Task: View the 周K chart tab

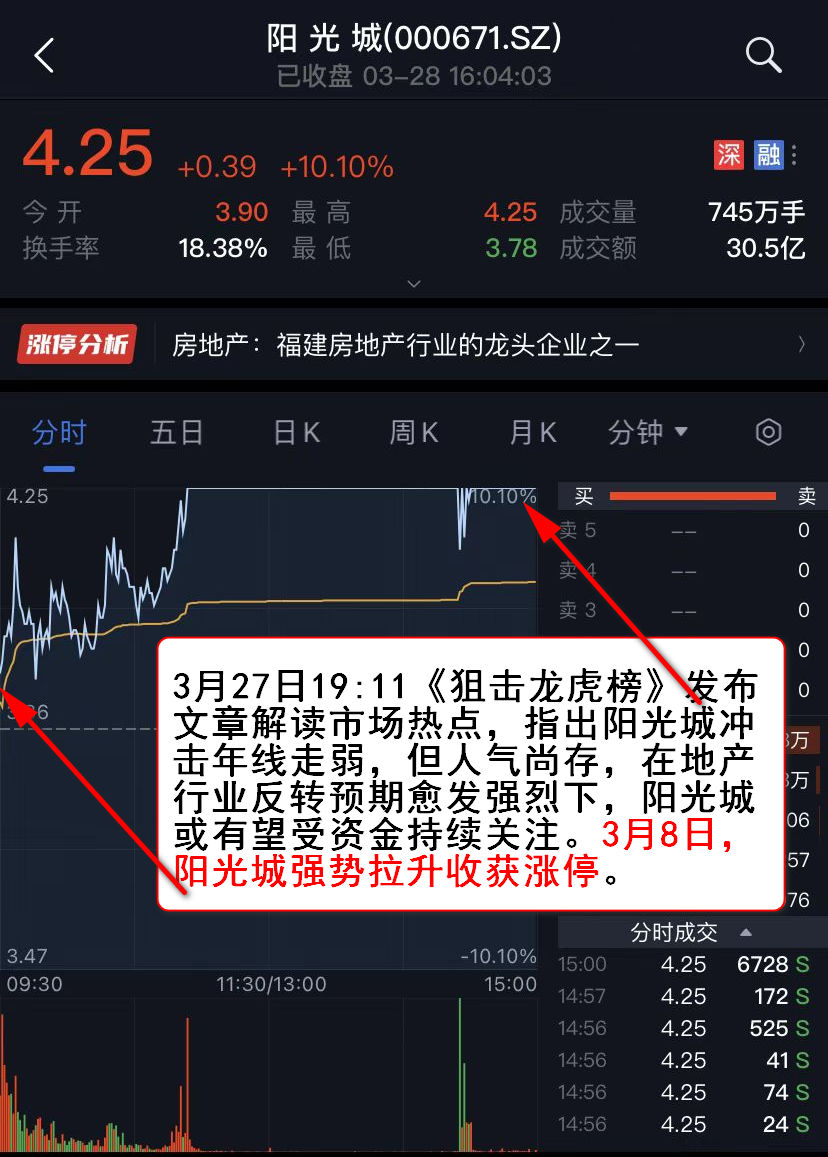Action: click(x=414, y=433)
